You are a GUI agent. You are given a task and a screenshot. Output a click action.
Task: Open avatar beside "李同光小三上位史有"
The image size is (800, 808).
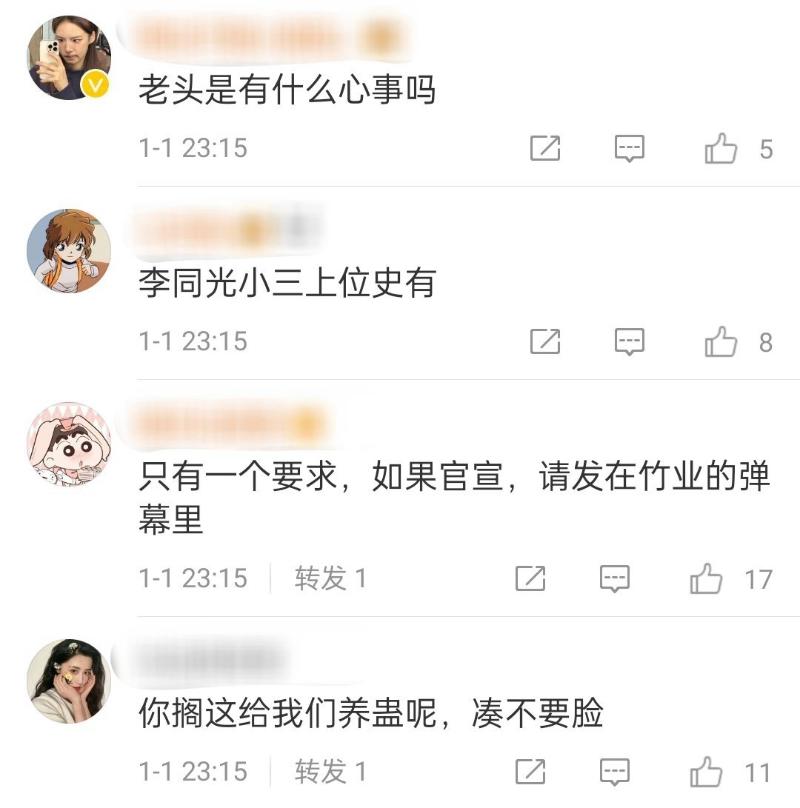click(69, 250)
